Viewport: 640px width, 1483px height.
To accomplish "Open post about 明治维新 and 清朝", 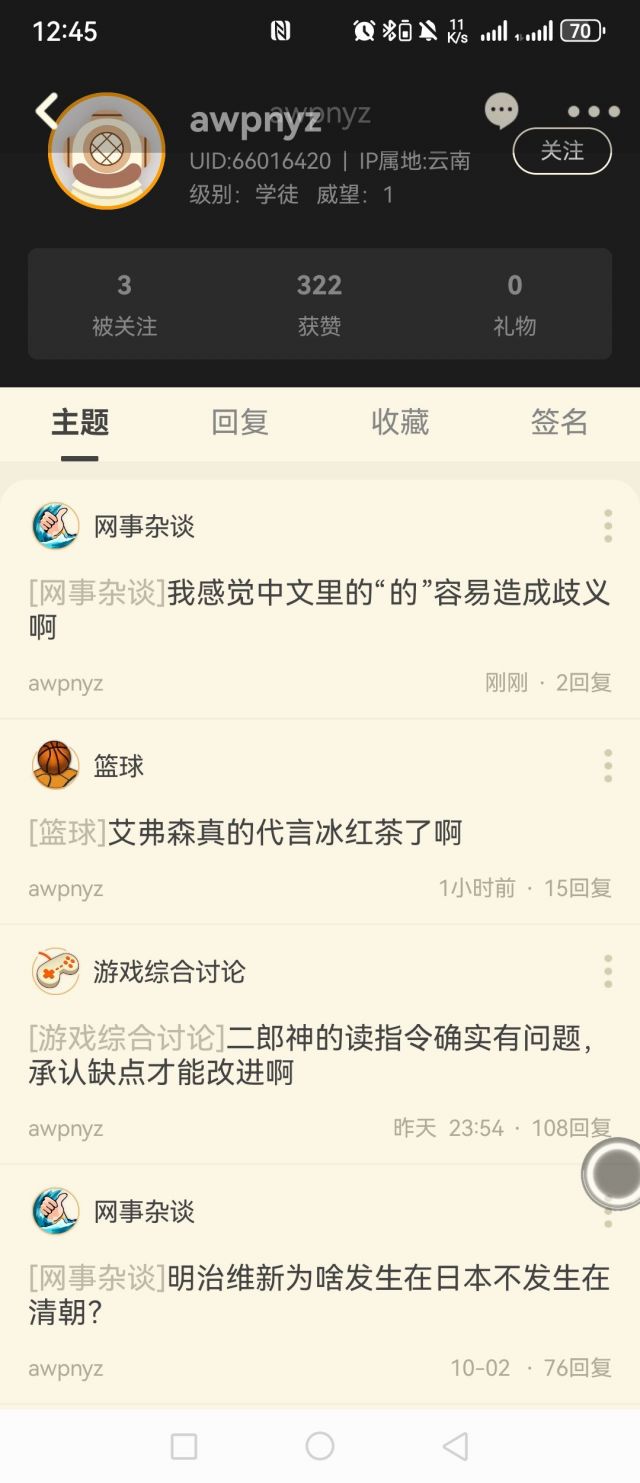I will (x=318, y=1295).
